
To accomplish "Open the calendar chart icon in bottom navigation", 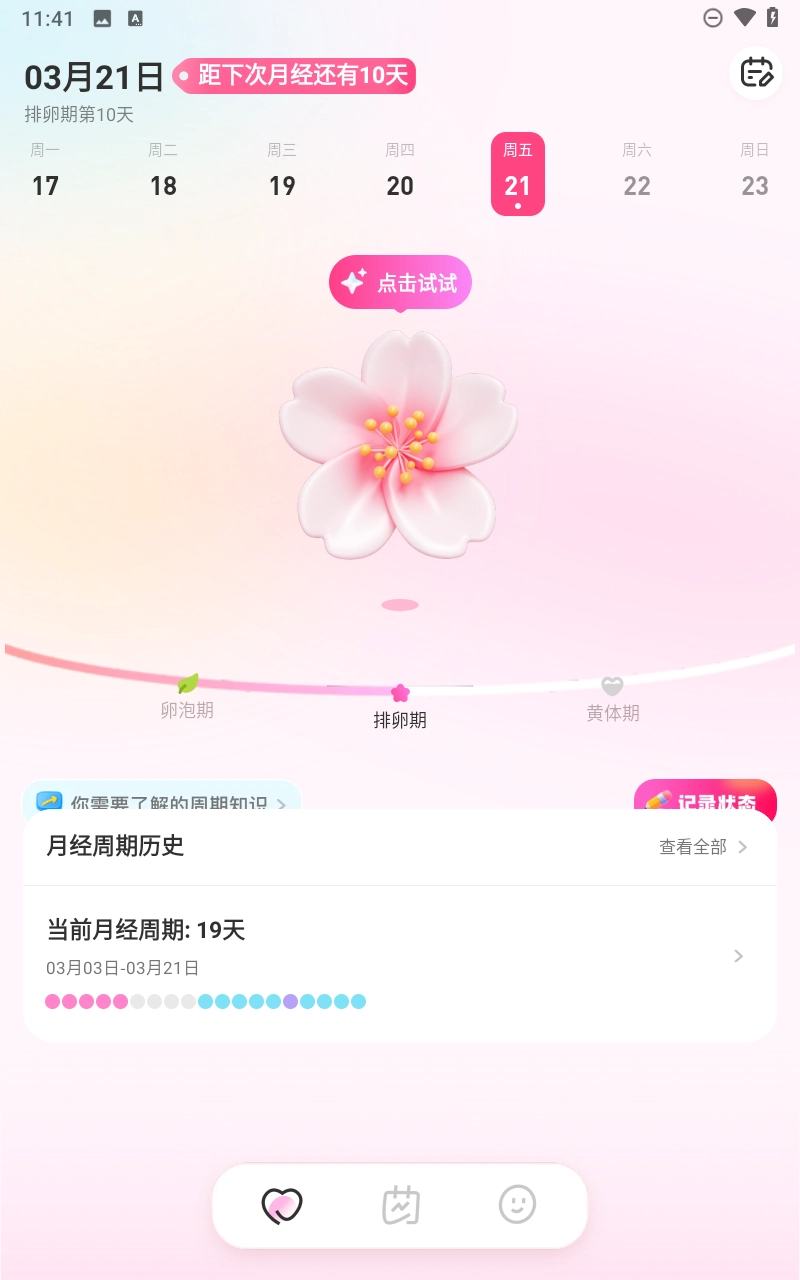I will (x=400, y=1205).
